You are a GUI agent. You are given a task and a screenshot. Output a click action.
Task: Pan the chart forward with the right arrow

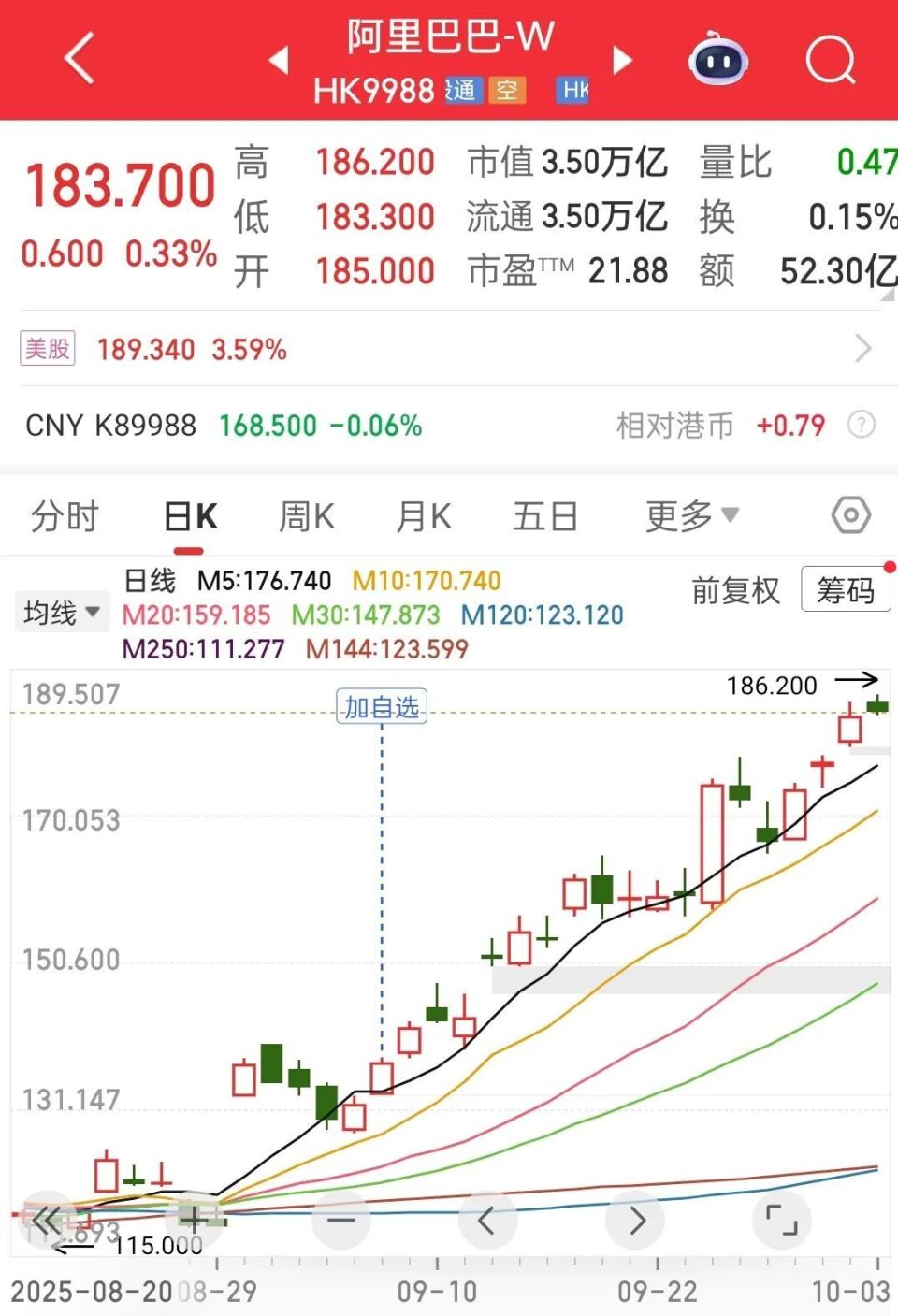pos(634,1220)
